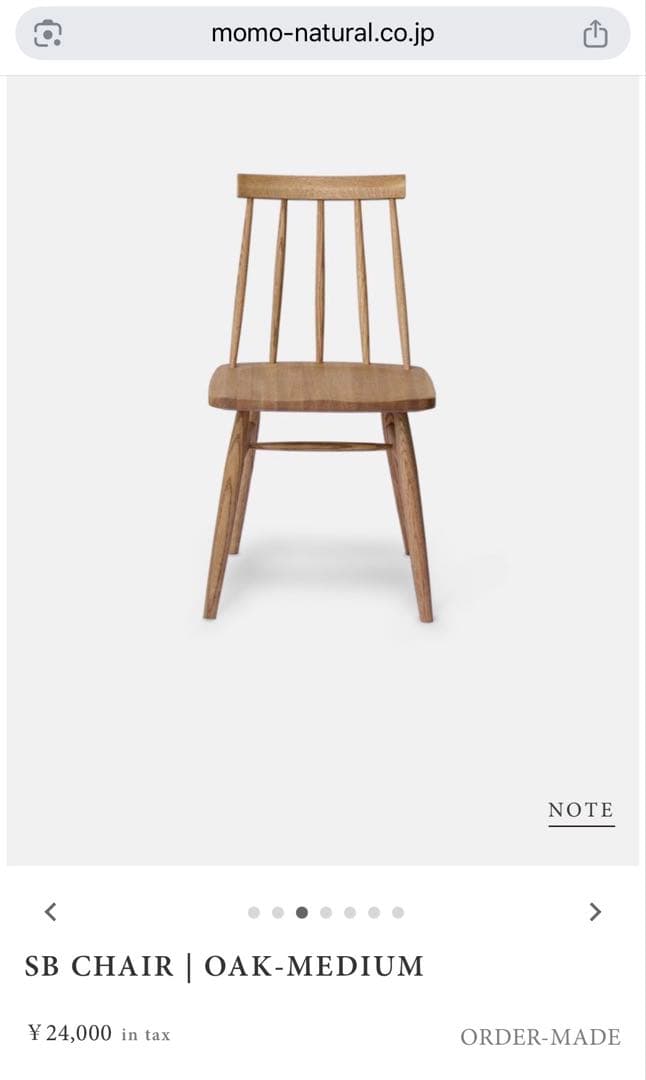This screenshot has height=1080, width=646.
Task: Jump to the last image dot
Action: click(x=398, y=912)
